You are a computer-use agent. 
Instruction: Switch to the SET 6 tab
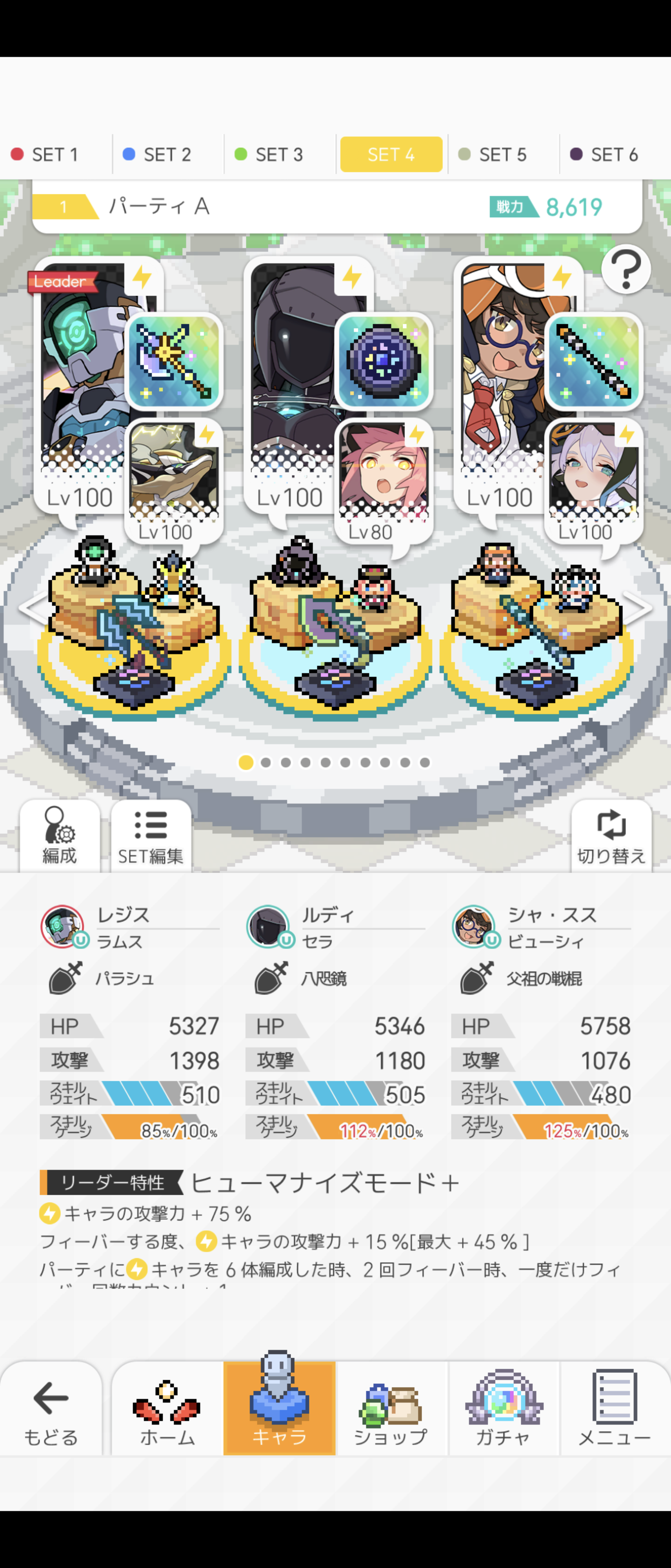(605, 155)
